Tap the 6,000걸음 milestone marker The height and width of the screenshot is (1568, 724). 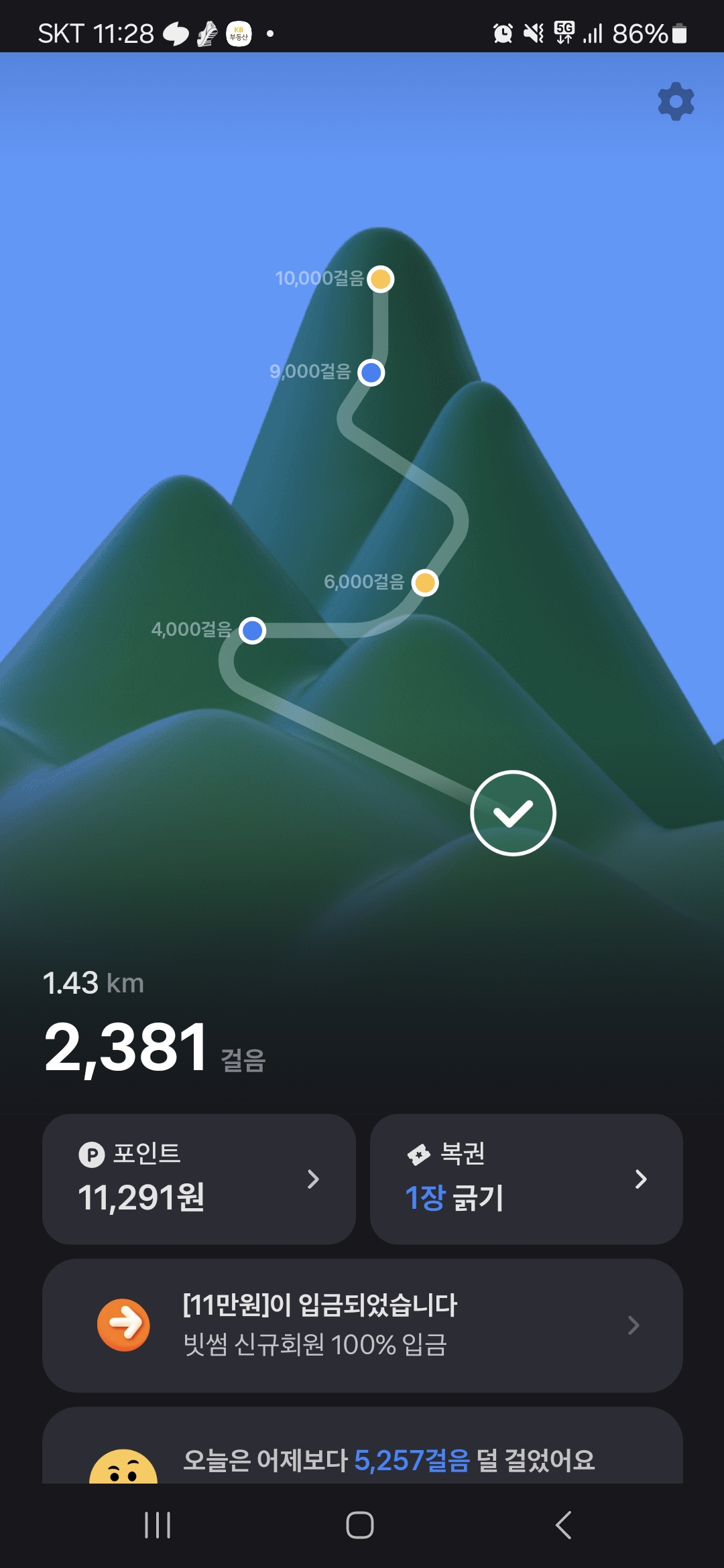[x=425, y=582]
